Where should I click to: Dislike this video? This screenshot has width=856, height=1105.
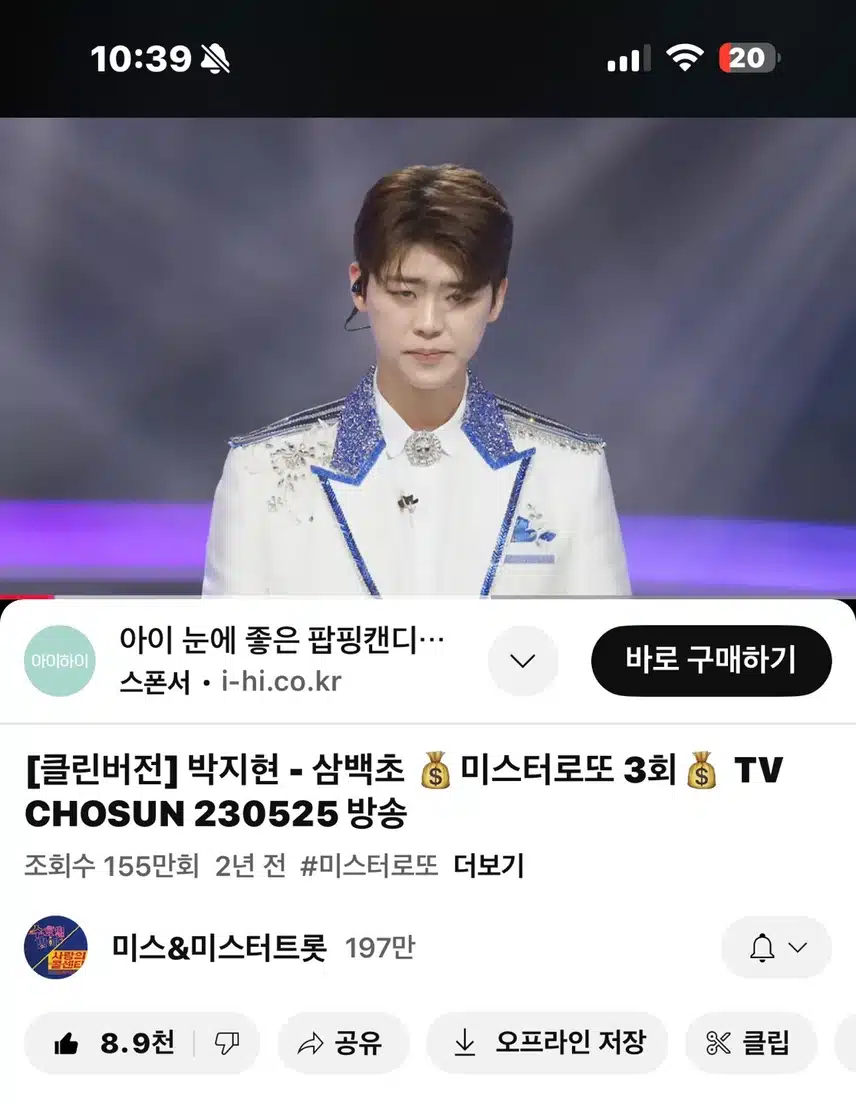tap(227, 1044)
